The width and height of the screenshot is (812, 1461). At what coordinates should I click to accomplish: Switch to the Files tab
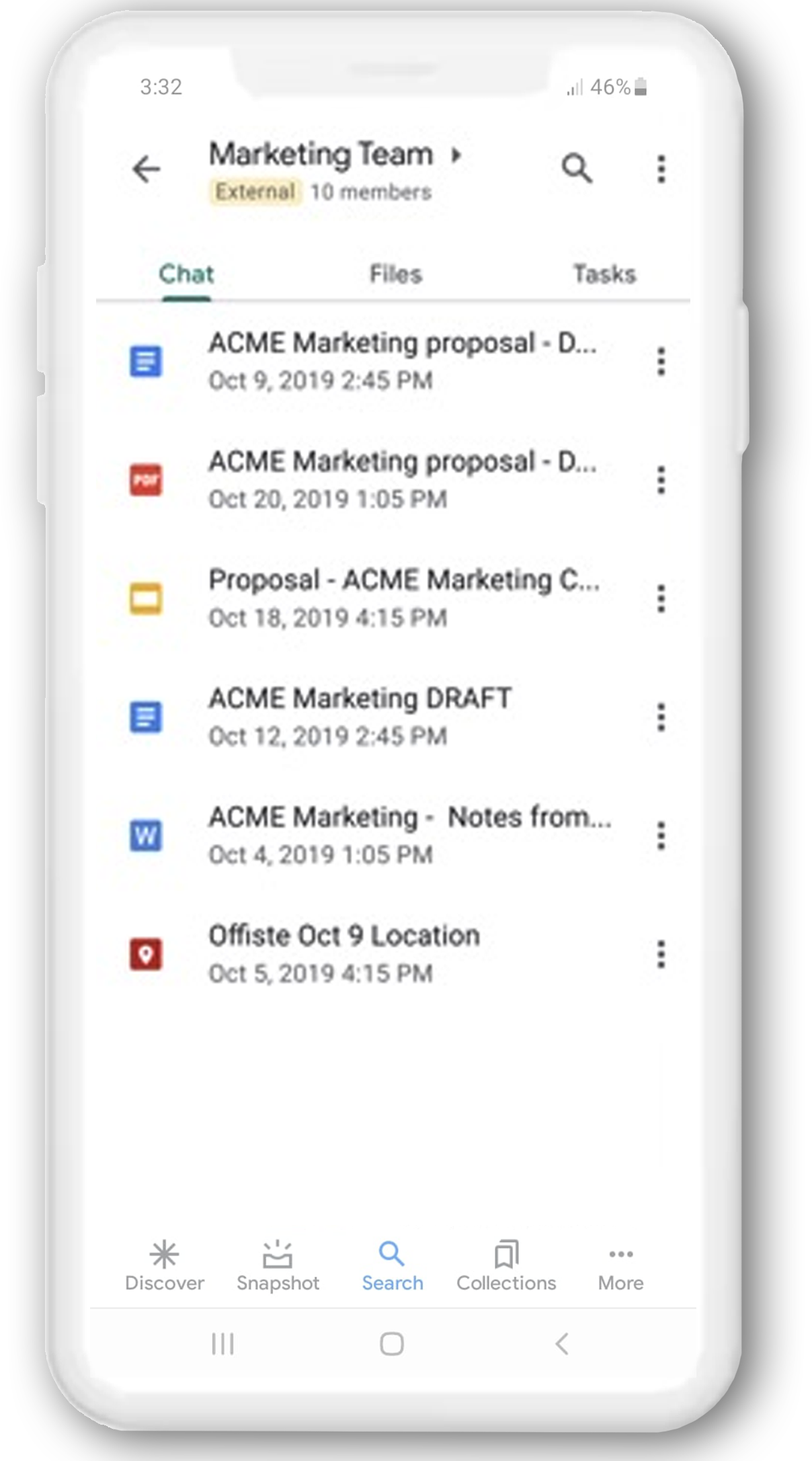395,274
